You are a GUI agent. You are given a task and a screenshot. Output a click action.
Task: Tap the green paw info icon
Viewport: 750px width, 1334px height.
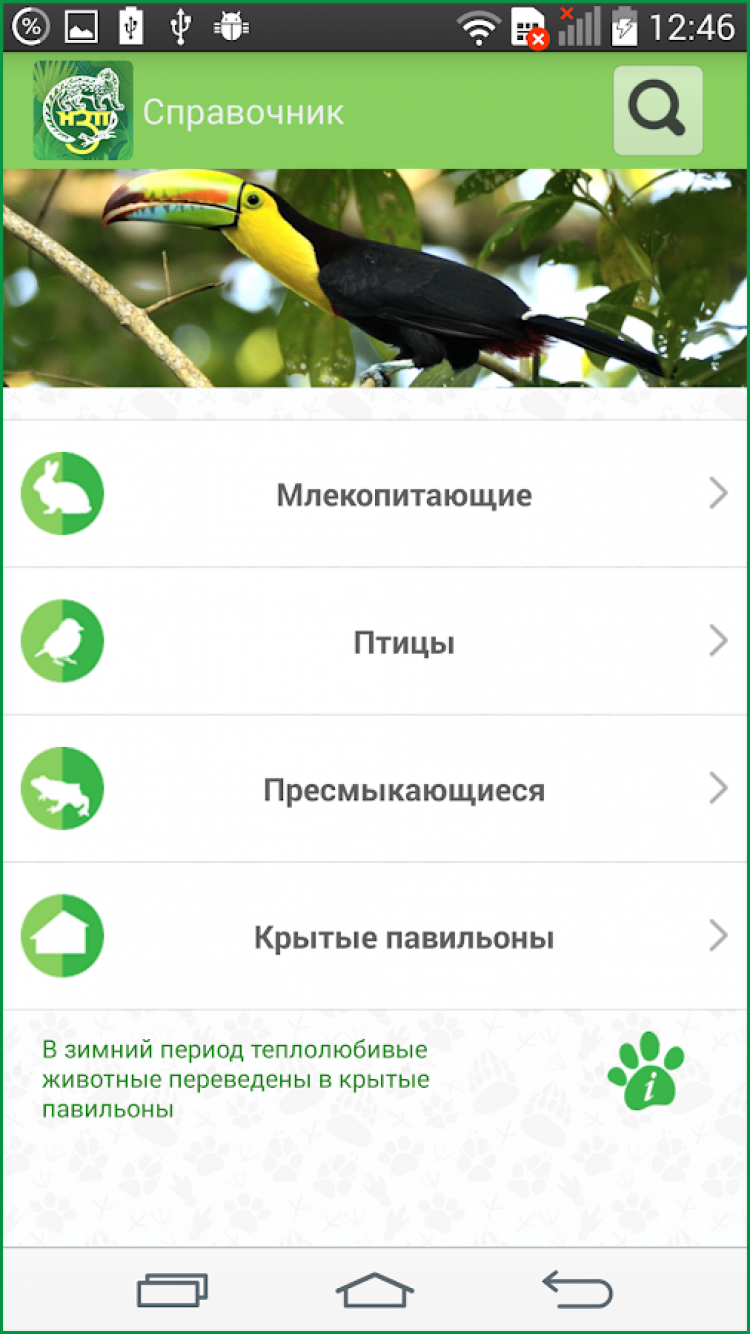point(646,1071)
